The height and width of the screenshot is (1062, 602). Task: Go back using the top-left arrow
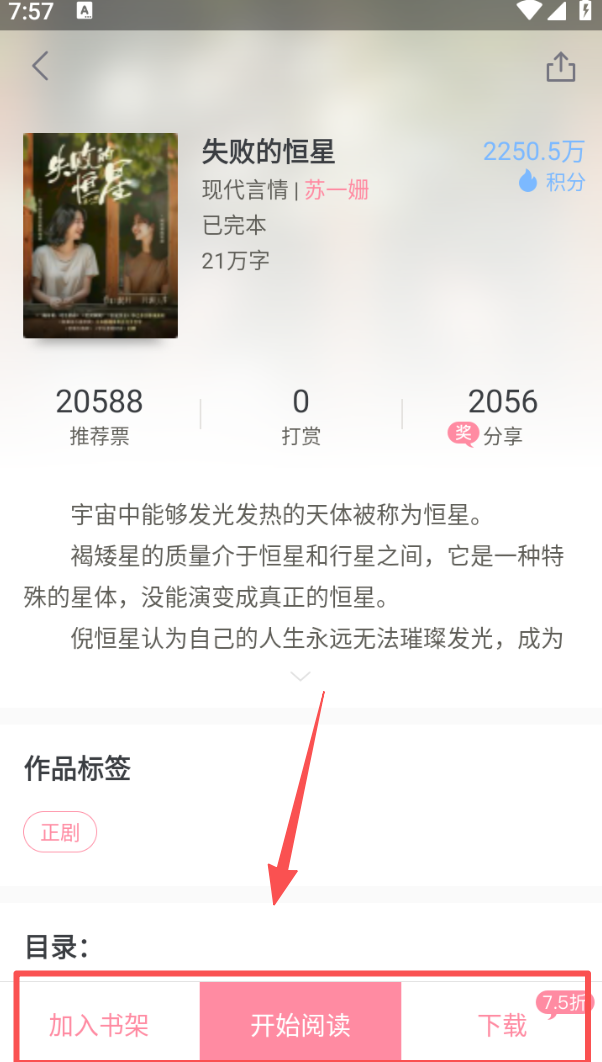[40, 67]
